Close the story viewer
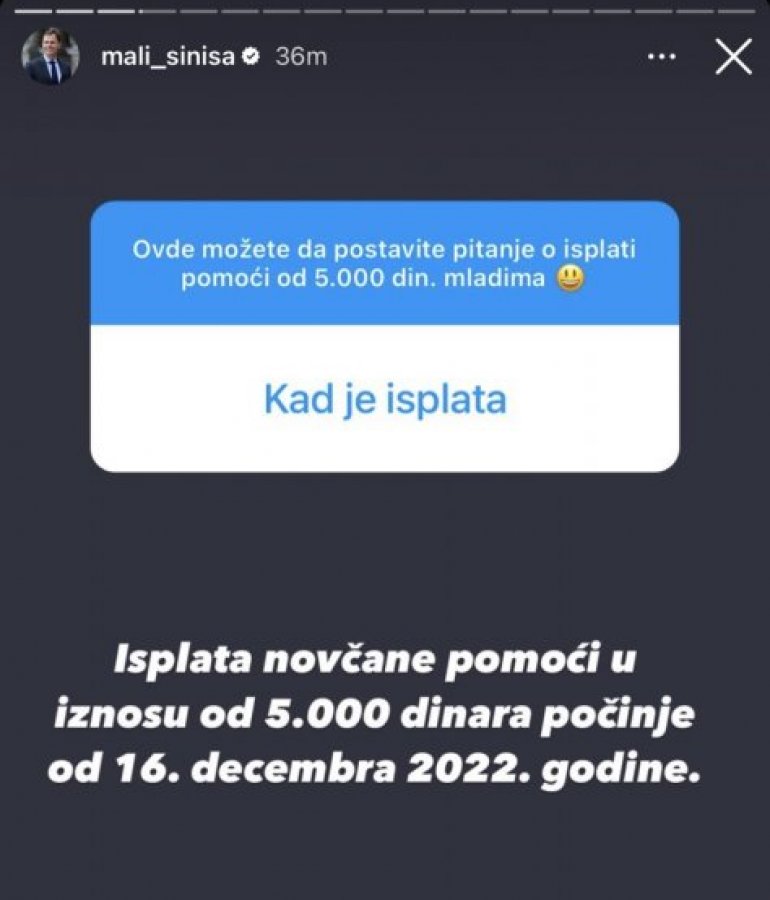770x900 pixels. [x=733, y=57]
